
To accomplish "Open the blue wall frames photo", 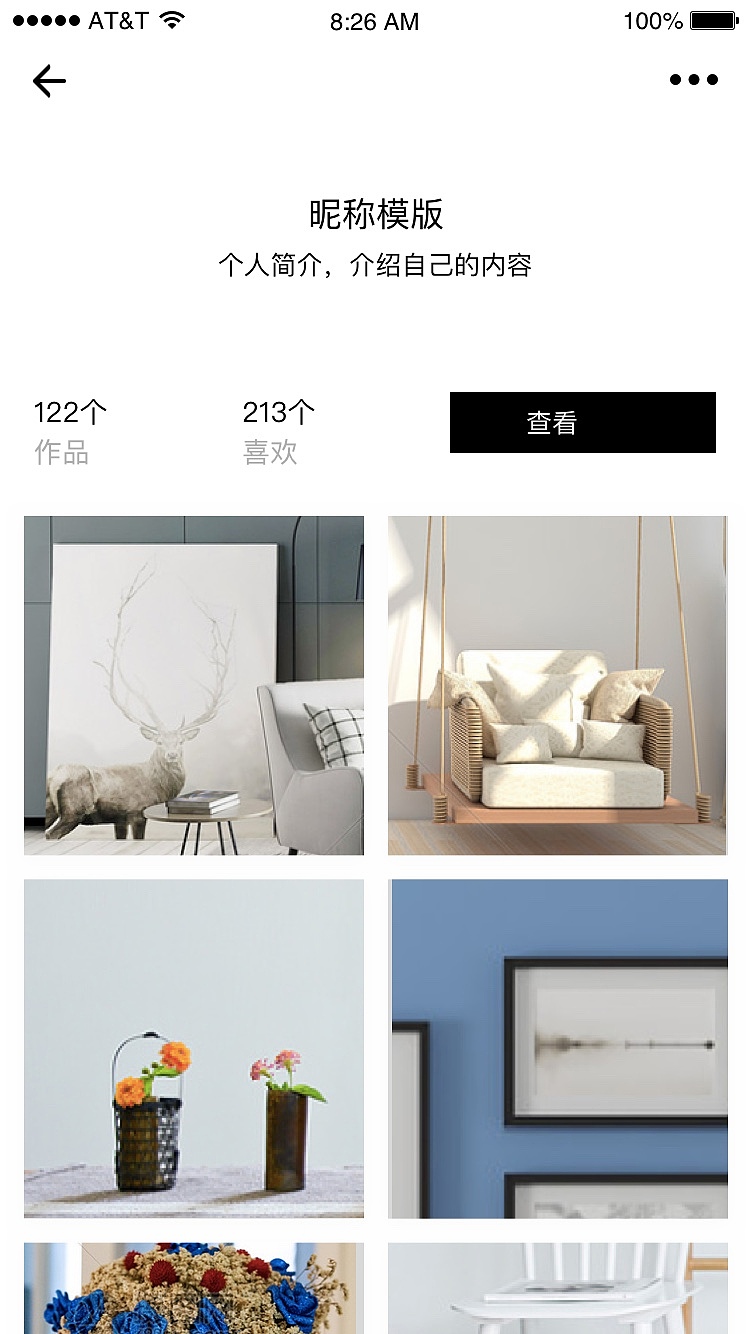I will (x=557, y=1048).
